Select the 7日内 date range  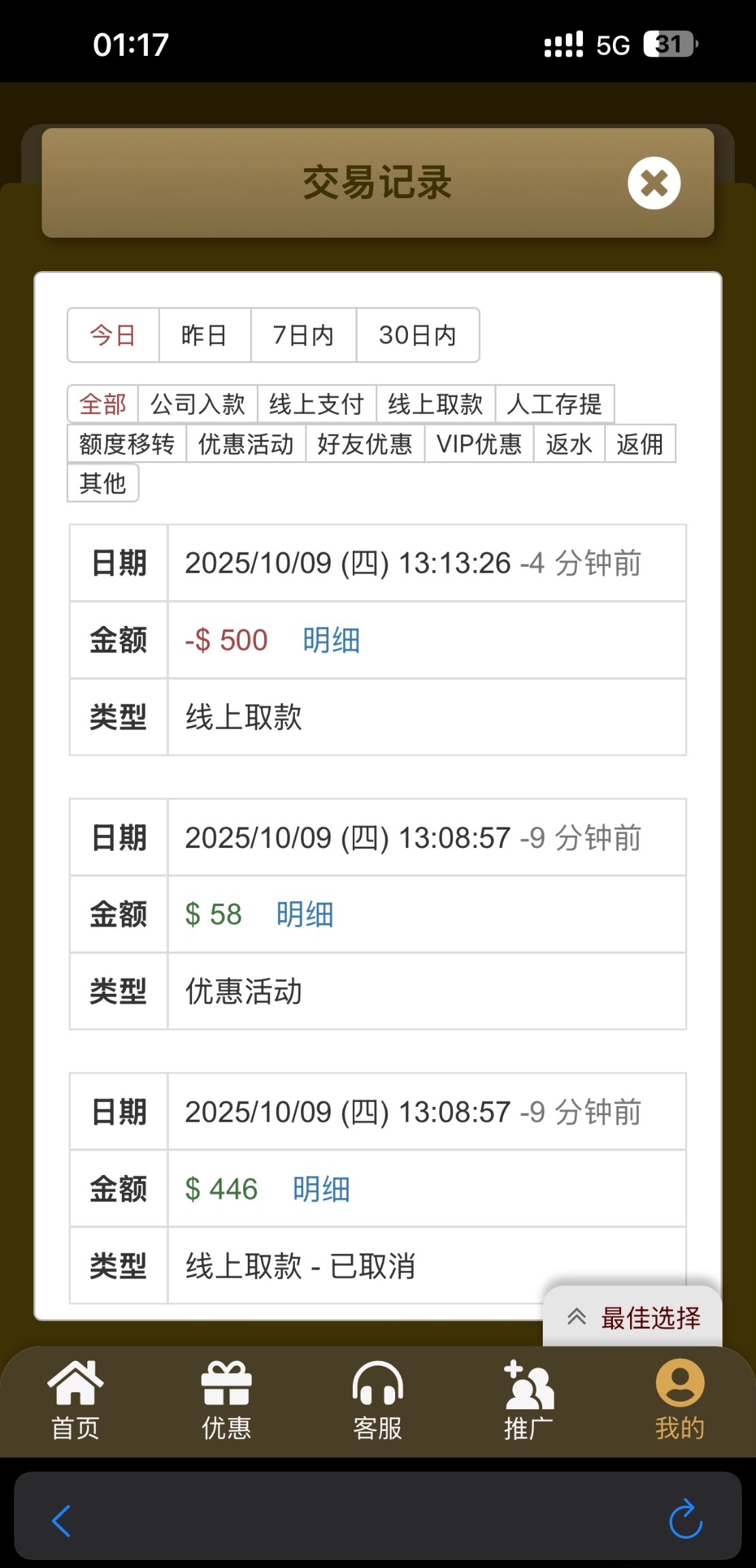coord(303,335)
